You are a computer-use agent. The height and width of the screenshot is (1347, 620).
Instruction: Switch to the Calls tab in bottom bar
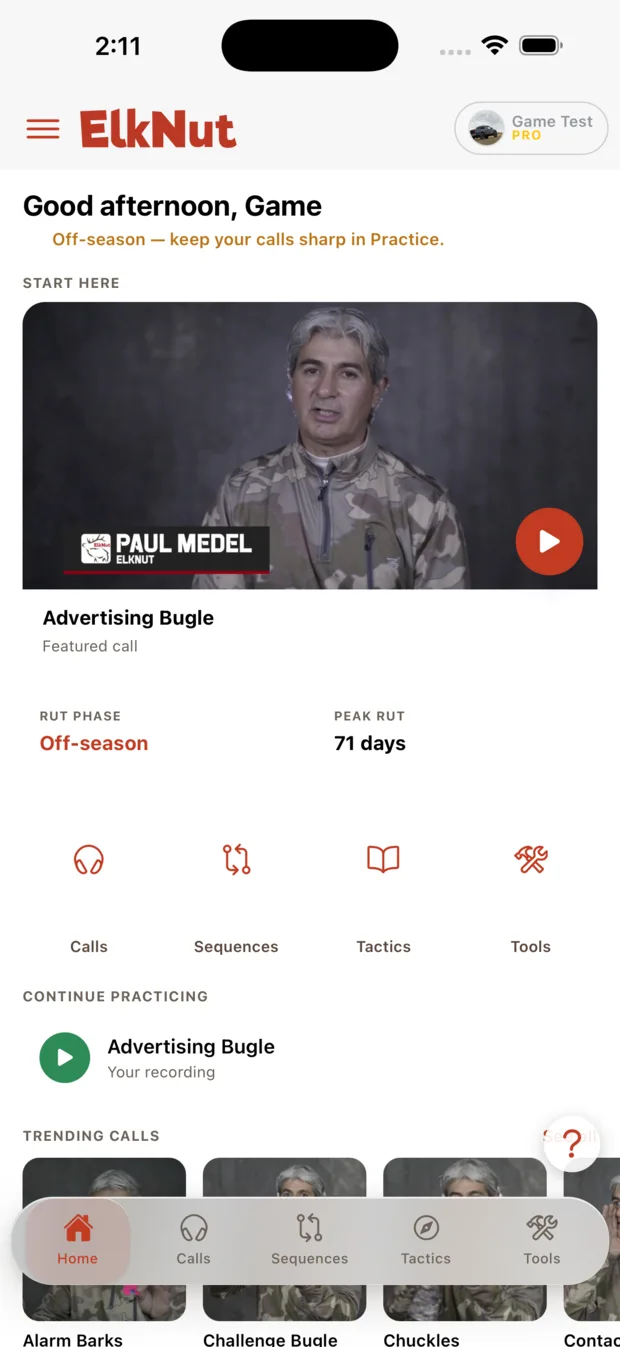click(193, 1241)
